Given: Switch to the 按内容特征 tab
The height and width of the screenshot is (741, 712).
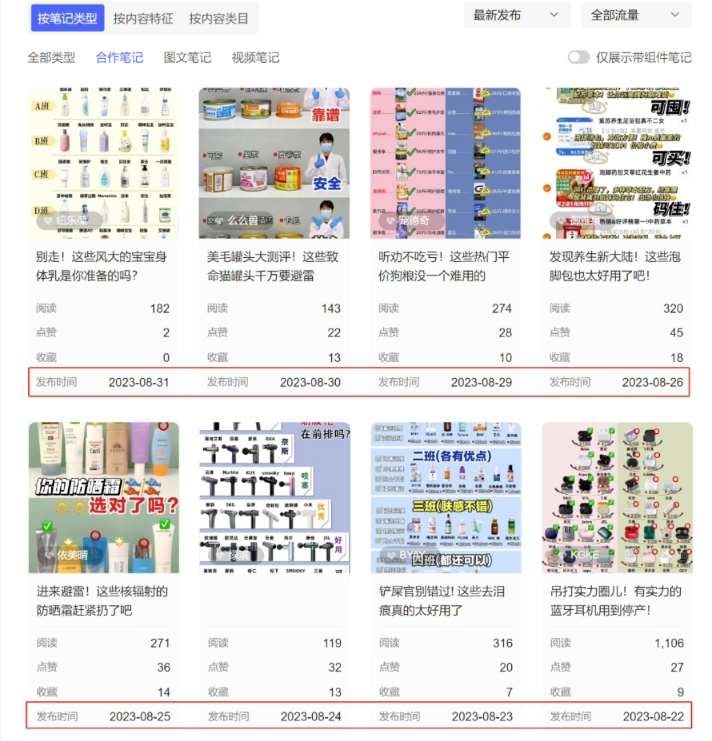Looking at the screenshot, I should [142, 18].
